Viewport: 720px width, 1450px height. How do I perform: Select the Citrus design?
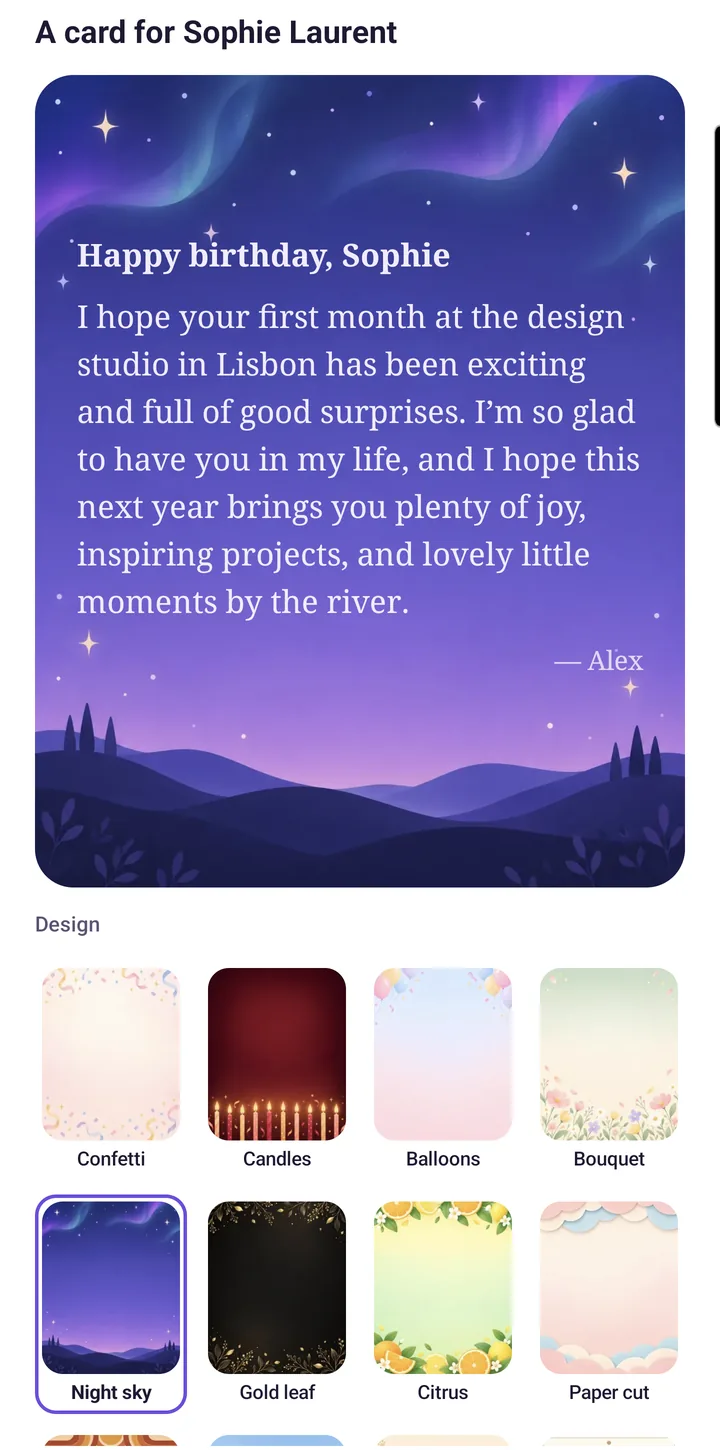click(443, 1303)
